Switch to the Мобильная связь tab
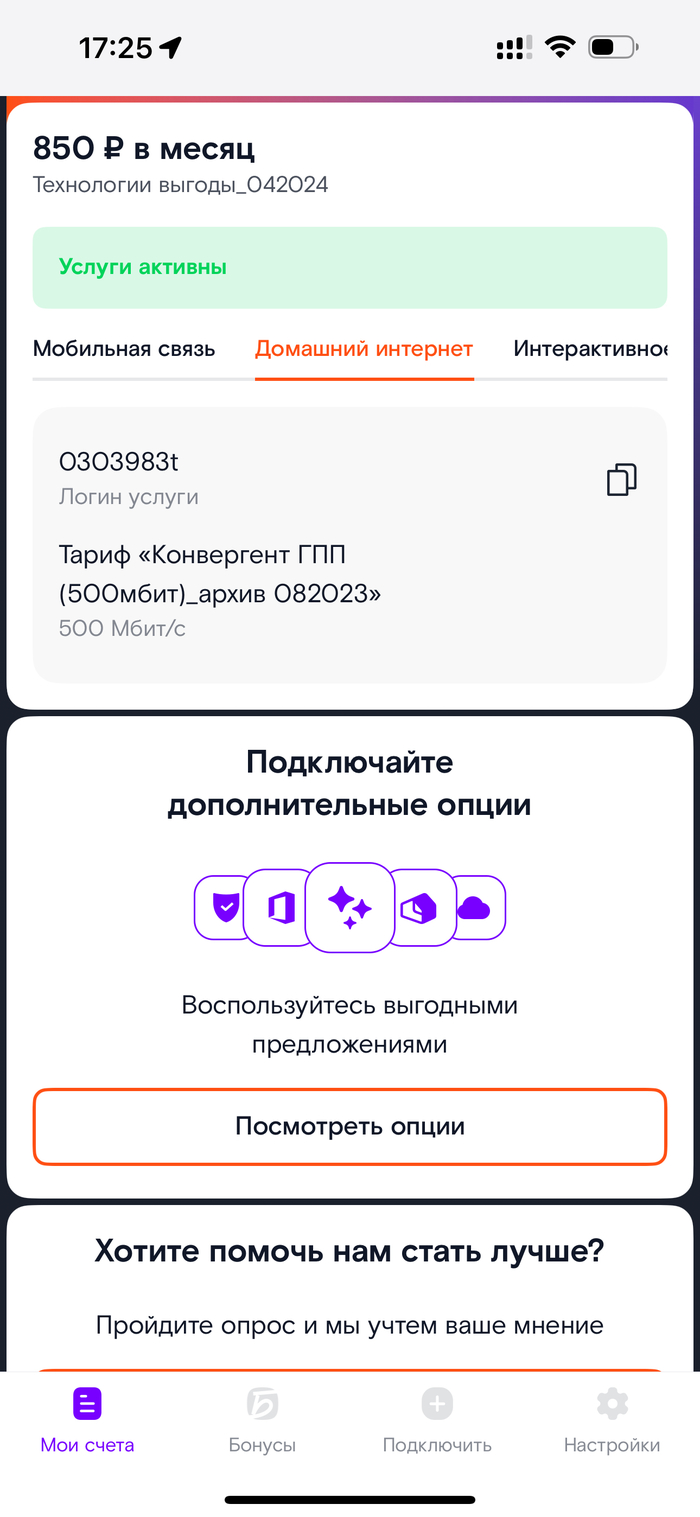The width and height of the screenshot is (700, 1517). coord(124,349)
